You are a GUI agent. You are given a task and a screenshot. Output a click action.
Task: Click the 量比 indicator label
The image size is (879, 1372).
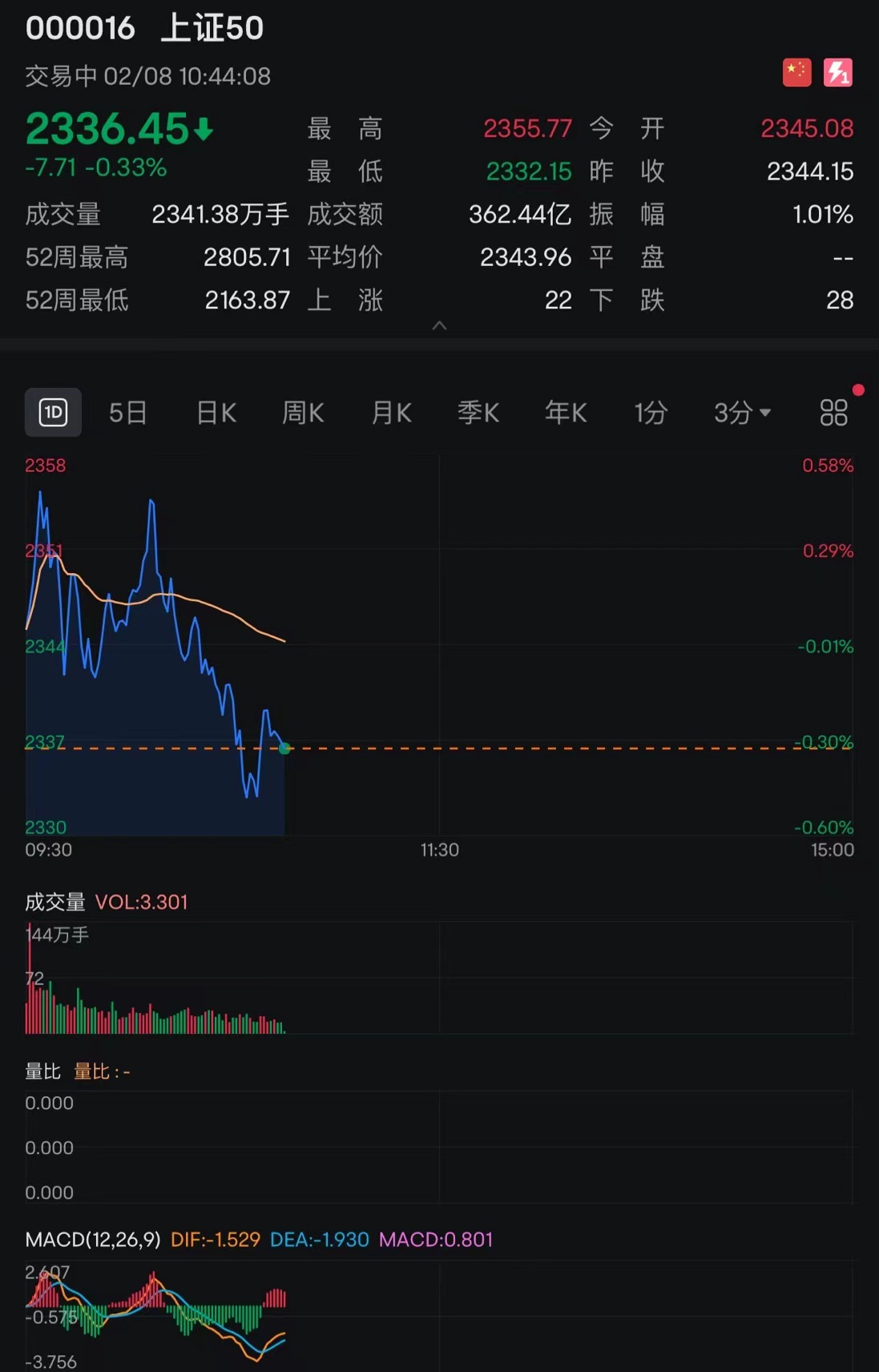[43, 1071]
